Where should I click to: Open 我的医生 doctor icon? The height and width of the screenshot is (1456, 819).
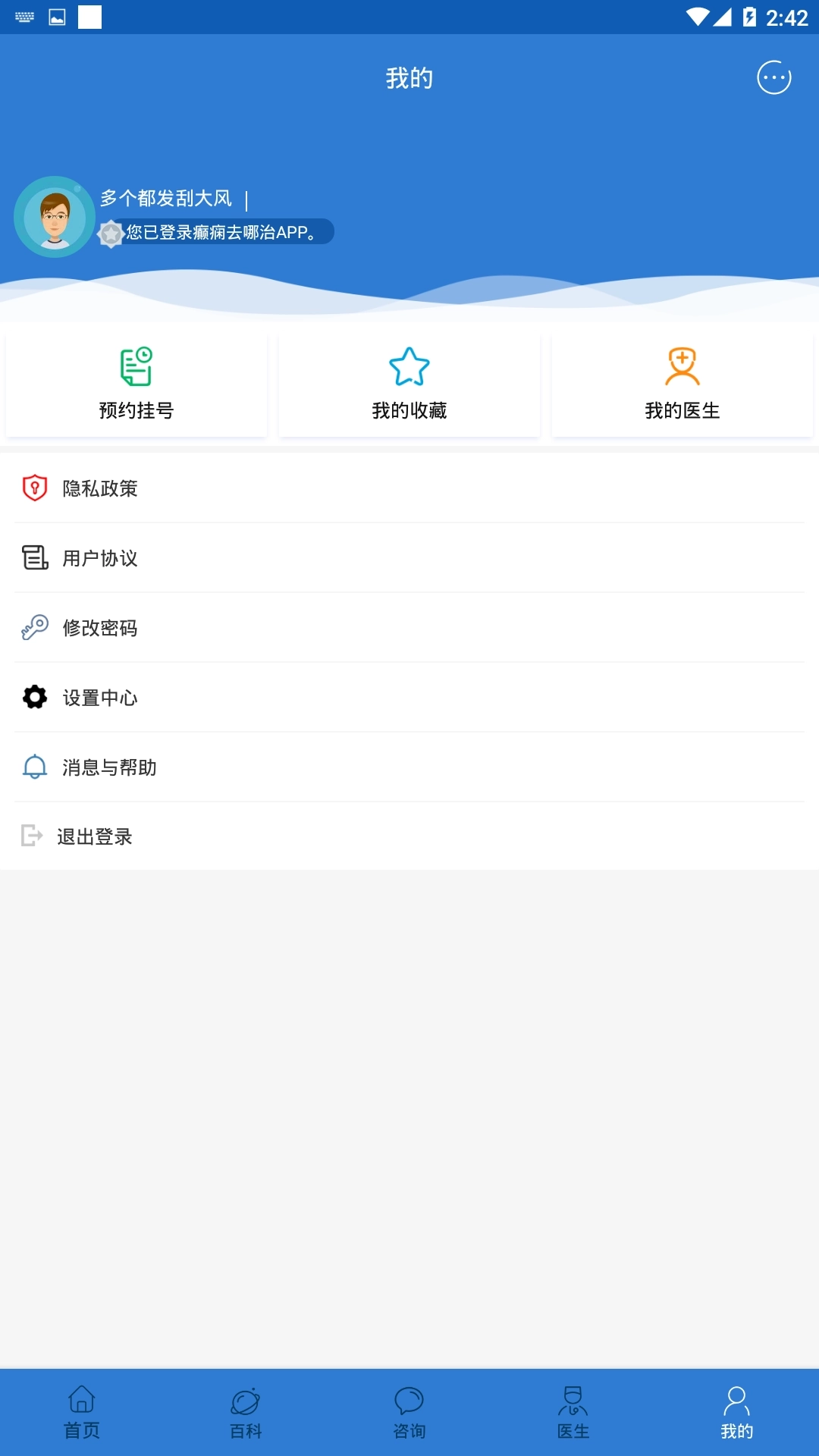tap(682, 366)
